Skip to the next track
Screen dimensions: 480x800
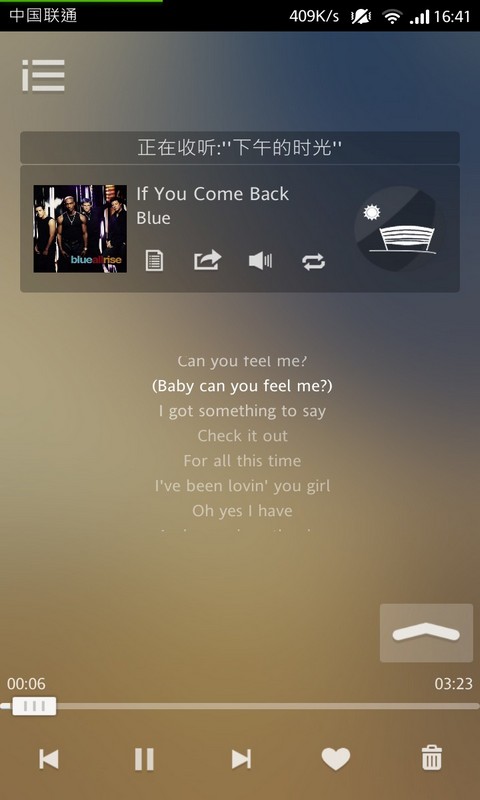click(x=241, y=759)
